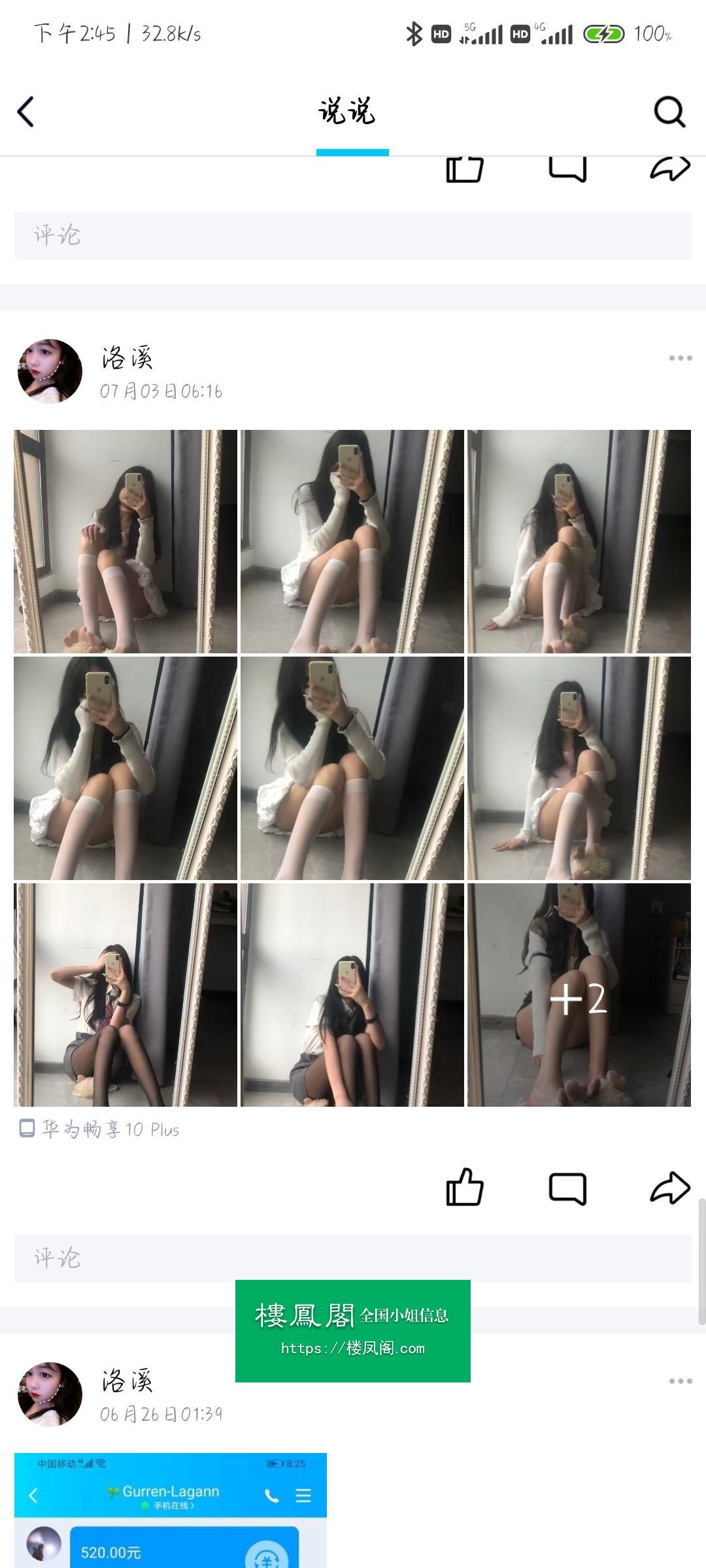Open overflow menu on the 07月03日 post
The width and height of the screenshot is (706, 1568).
(x=680, y=358)
